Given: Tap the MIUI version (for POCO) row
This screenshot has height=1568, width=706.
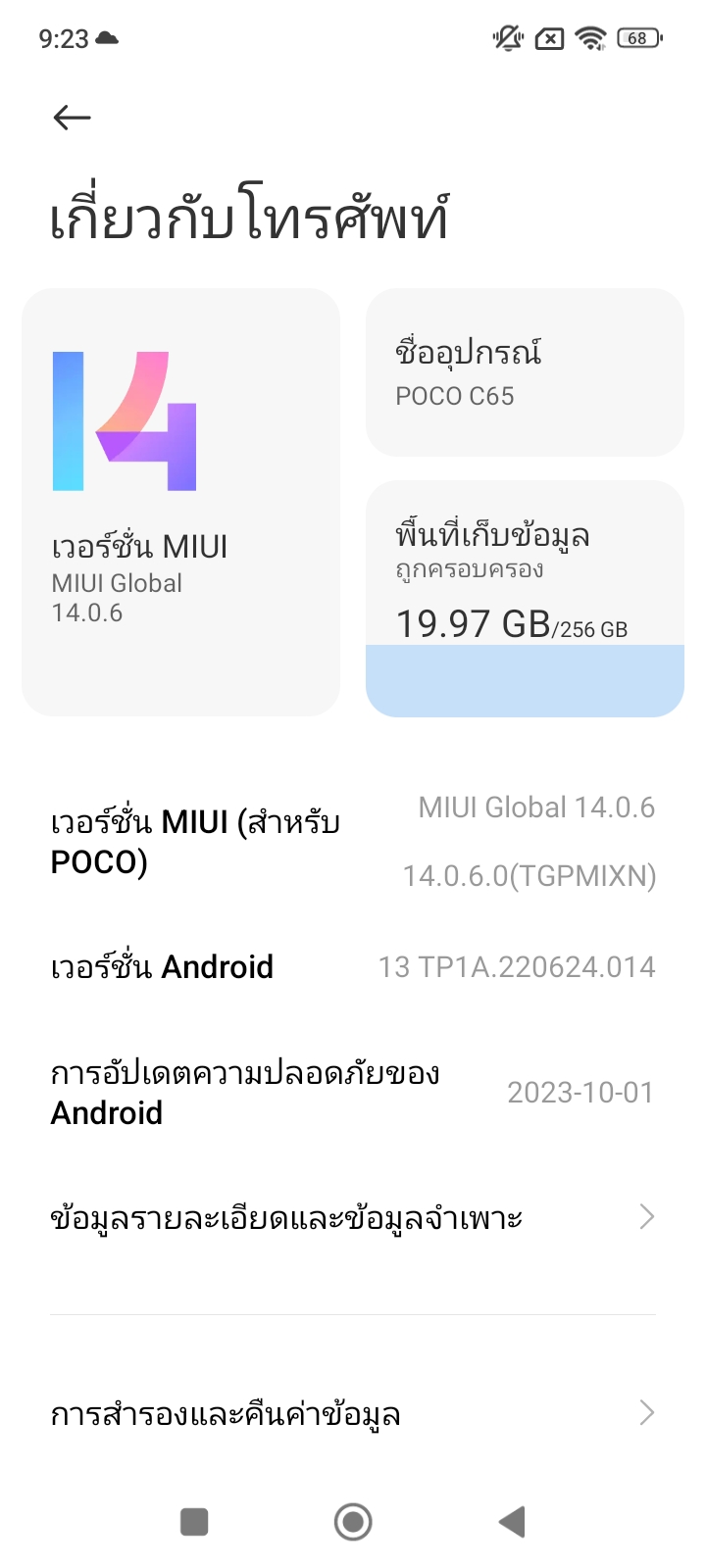Looking at the screenshot, I should pyautogui.click(x=353, y=842).
